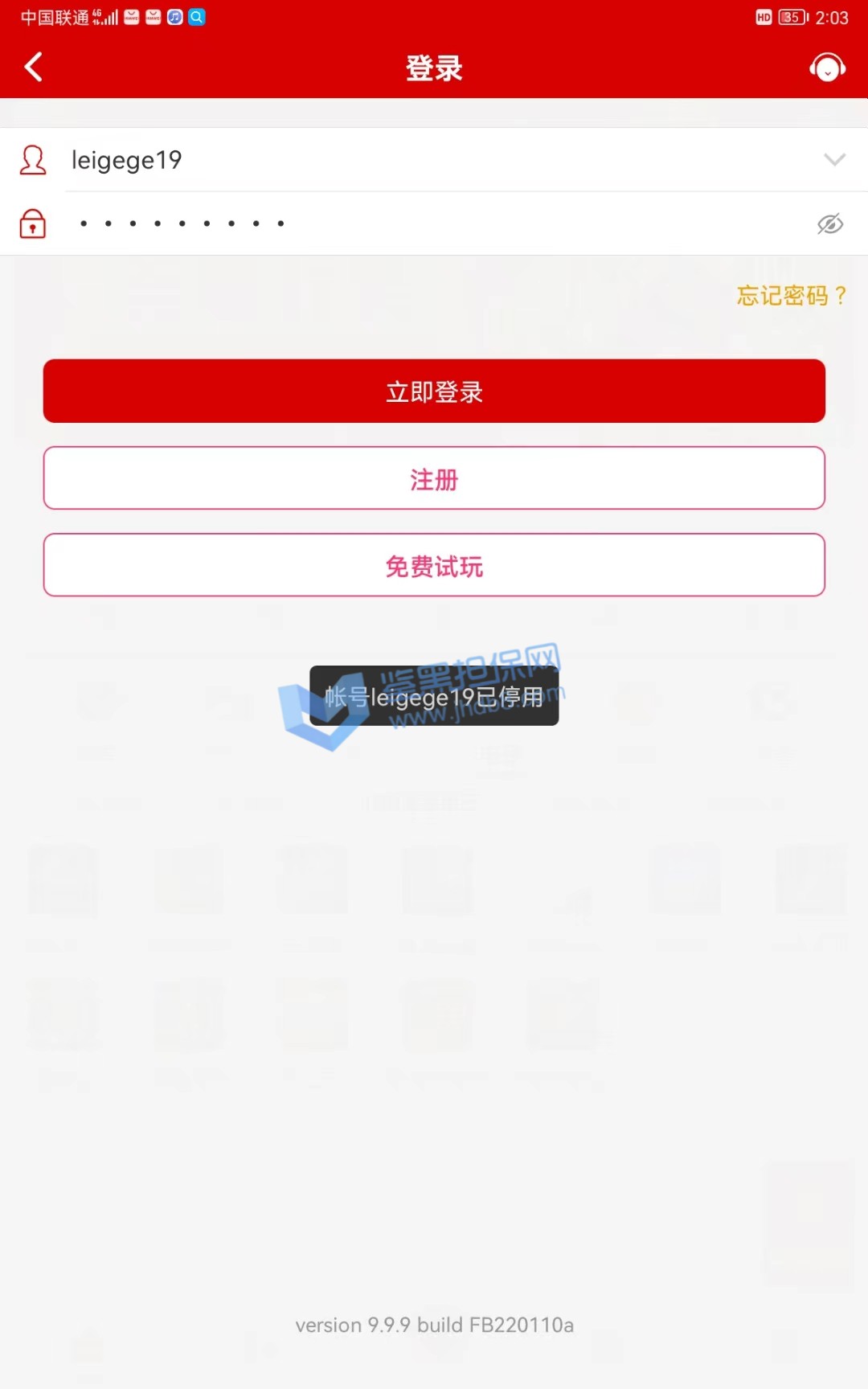Open the 注册 registration button
The height and width of the screenshot is (1389, 868).
(434, 479)
